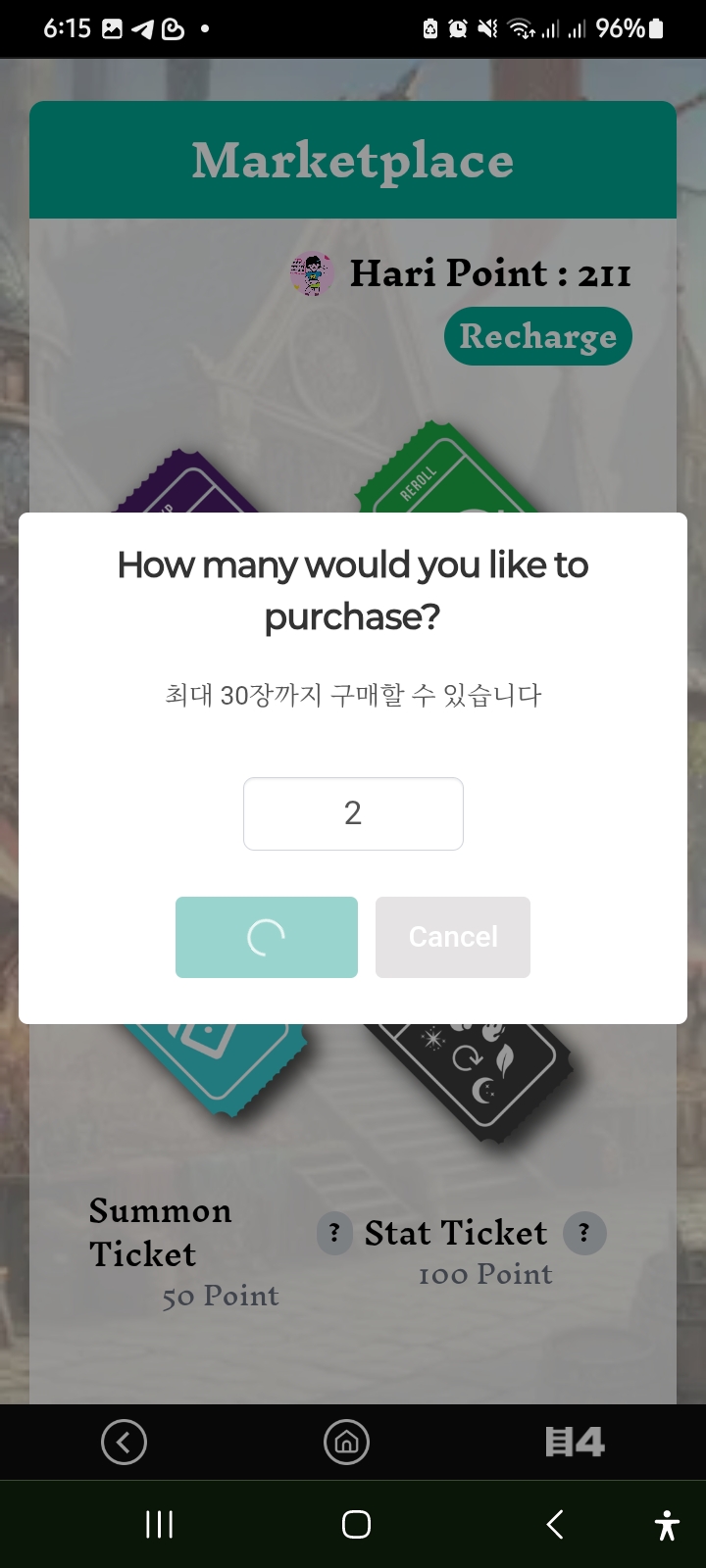
Task: Open the in-app home icon
Action: coord(346,1442)
